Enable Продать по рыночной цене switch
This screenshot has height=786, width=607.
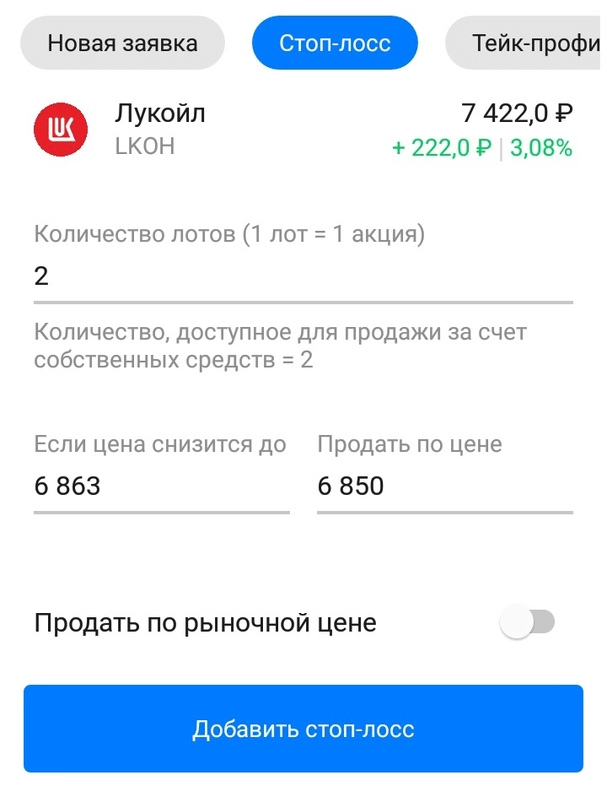[x=527, y=623]
